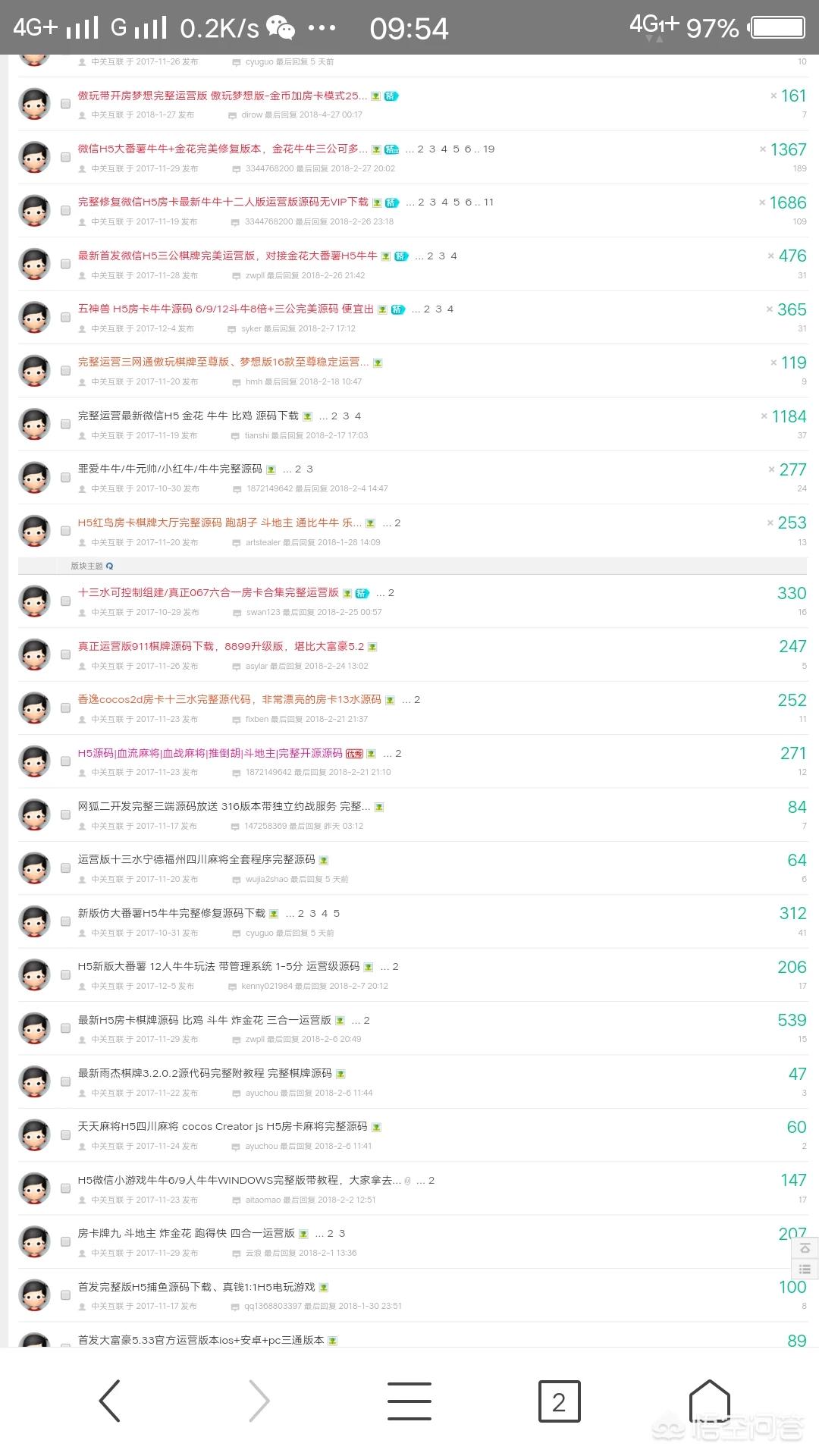The width and height of the screenshot is (819, 1456).
Task: Close thread 完整运营最新微信H5 金花 牛牛 with x
Action: tap(764, 416)
